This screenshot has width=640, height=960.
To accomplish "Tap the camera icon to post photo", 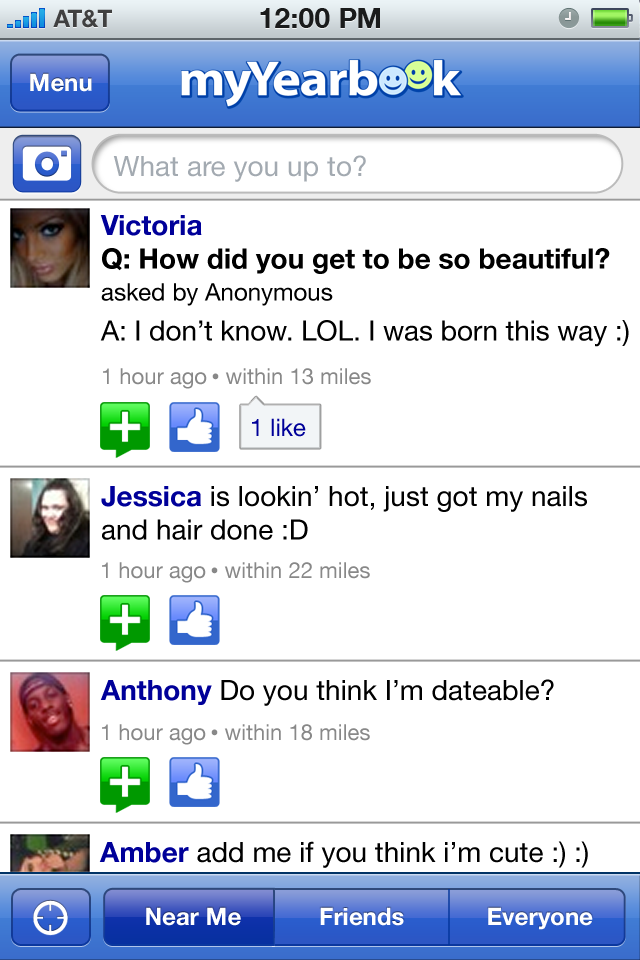I will pos(47,164).
